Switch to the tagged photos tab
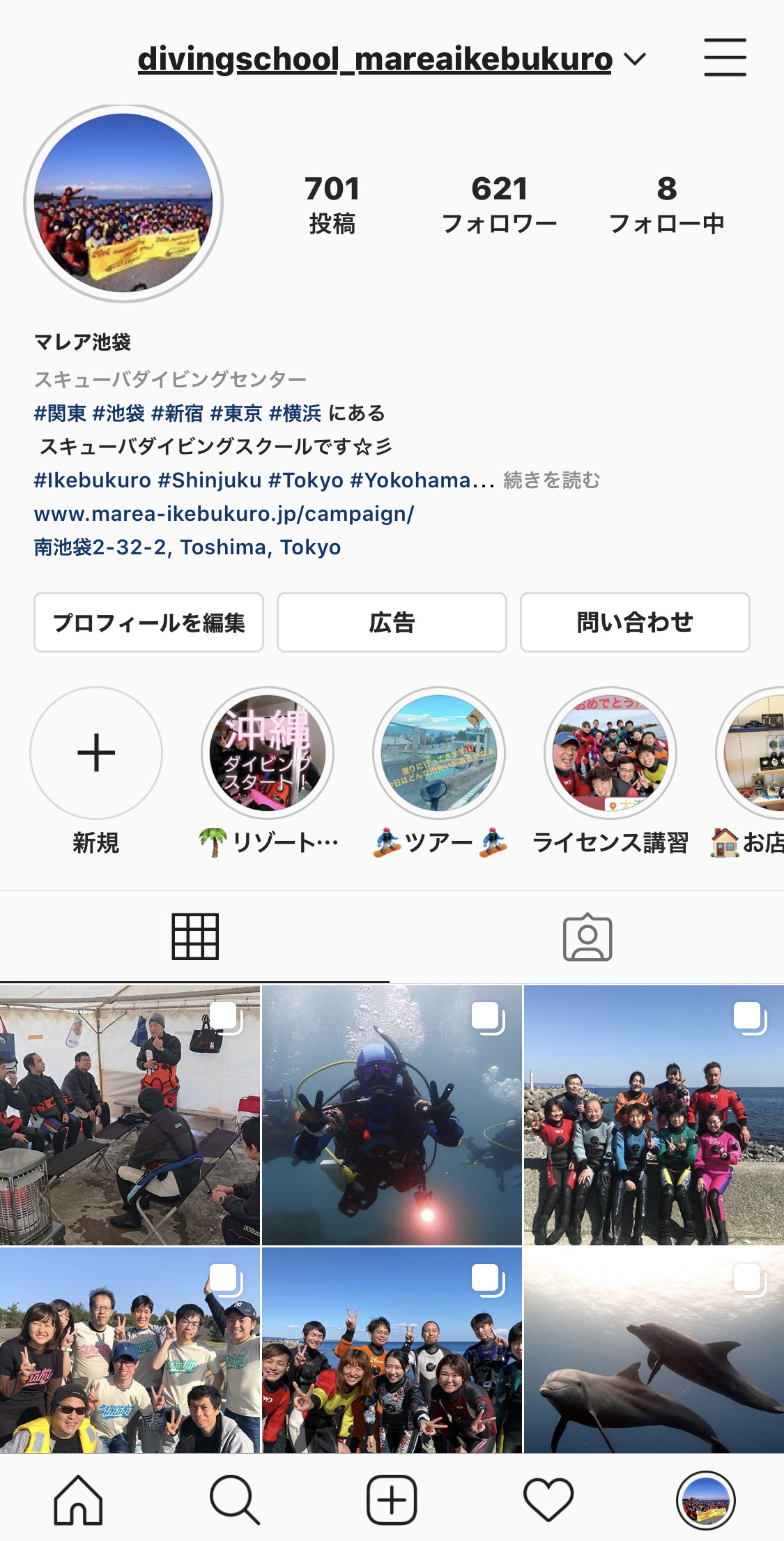Image resolution: width=784 pixels, height=1541 pixels. 587,937
